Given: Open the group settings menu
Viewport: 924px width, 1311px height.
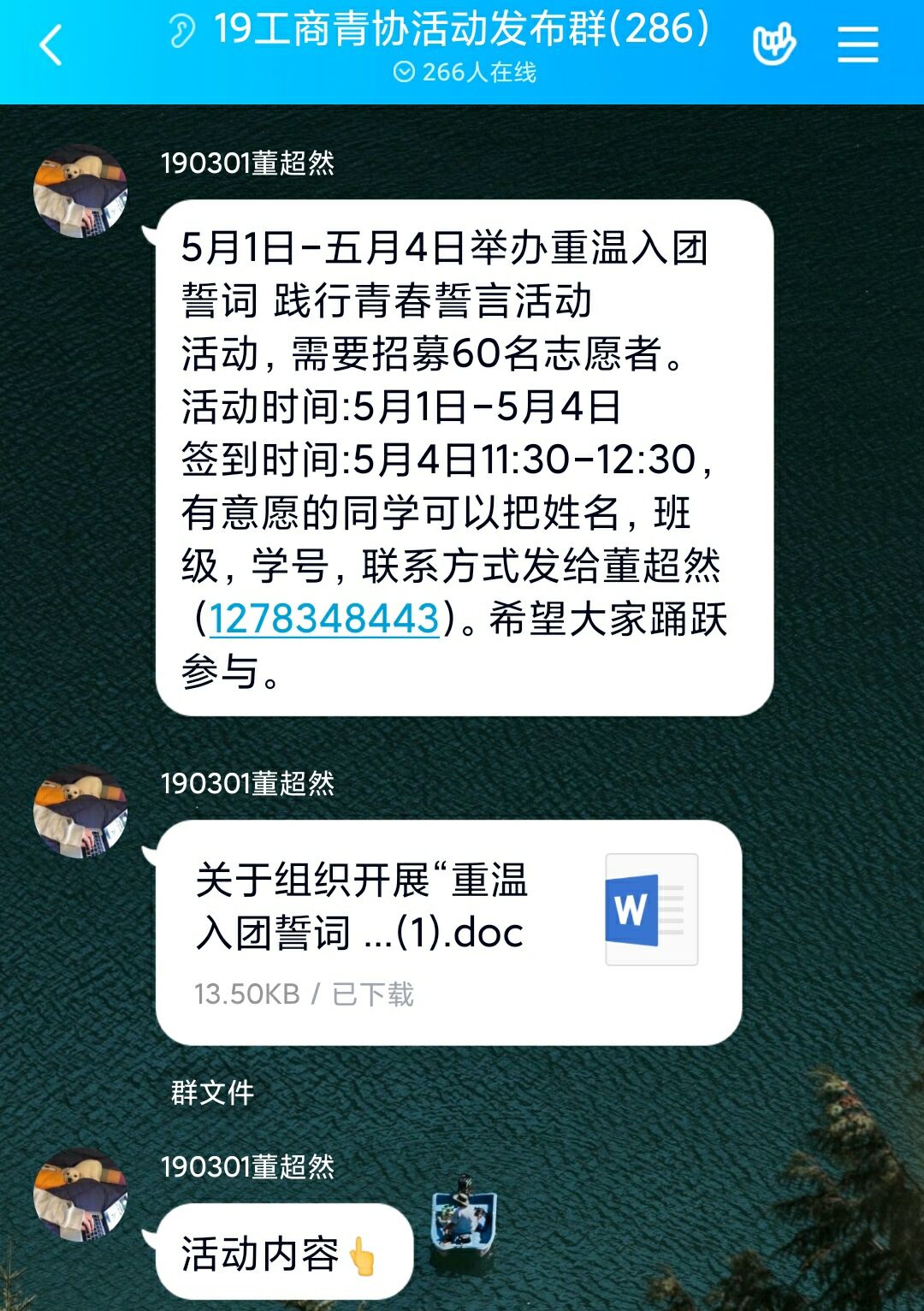Looking at the screenshot, I should (x=857, y=44).
